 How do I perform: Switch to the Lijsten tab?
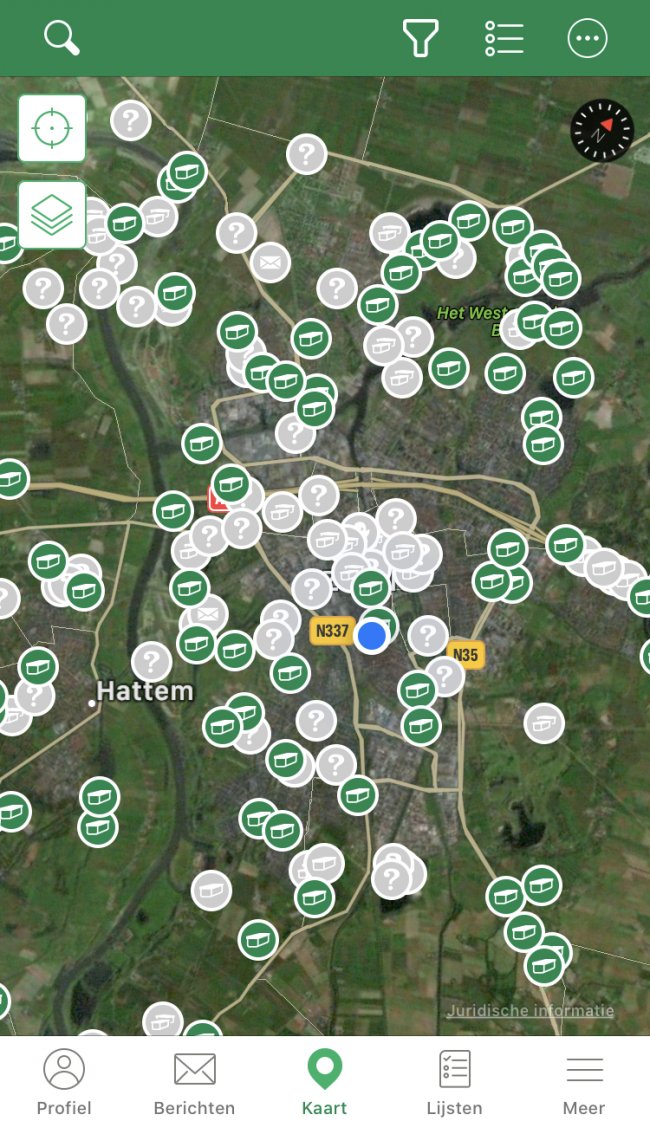pyautogui.click(x=454, y=1082)
